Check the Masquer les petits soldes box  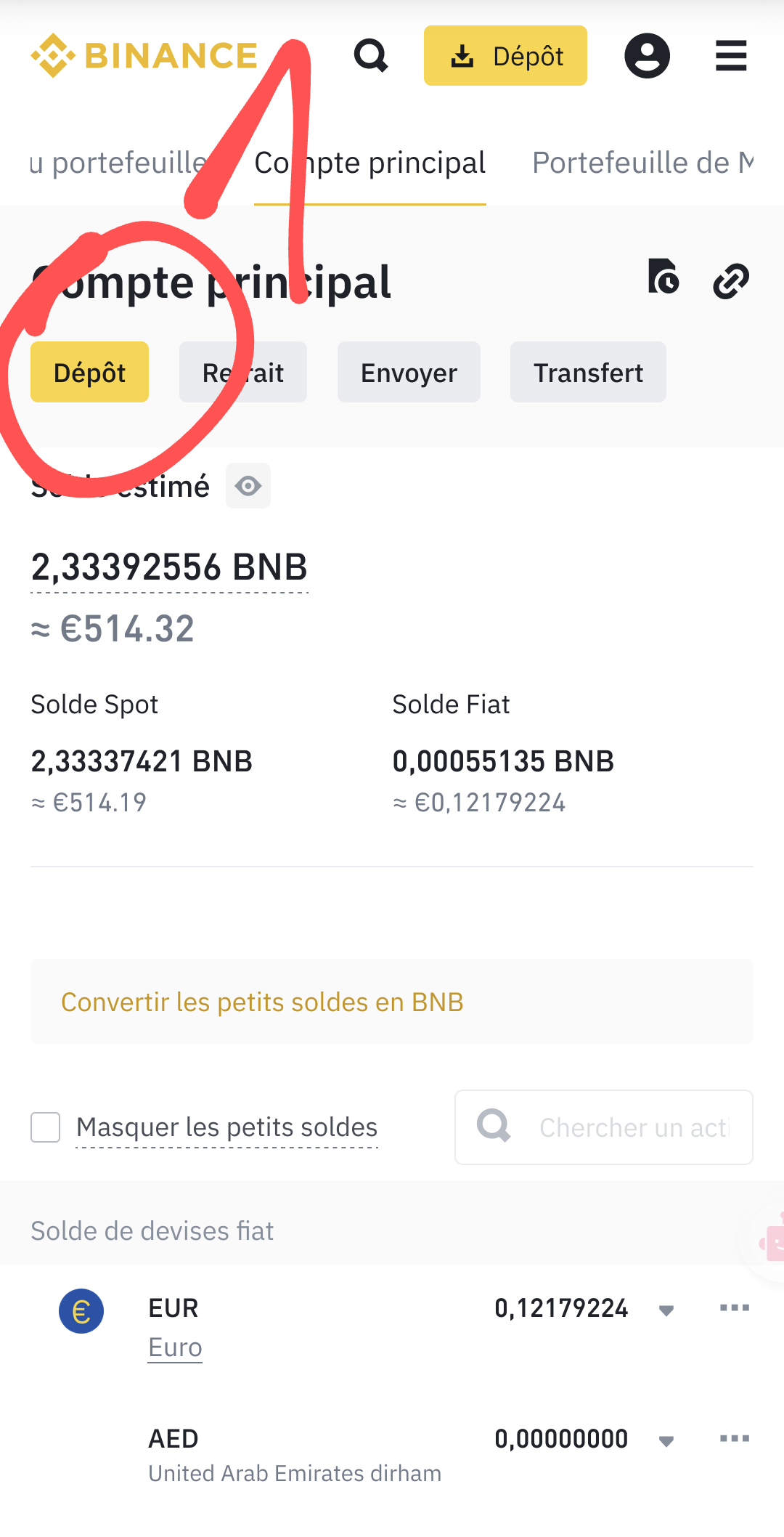46,1127
